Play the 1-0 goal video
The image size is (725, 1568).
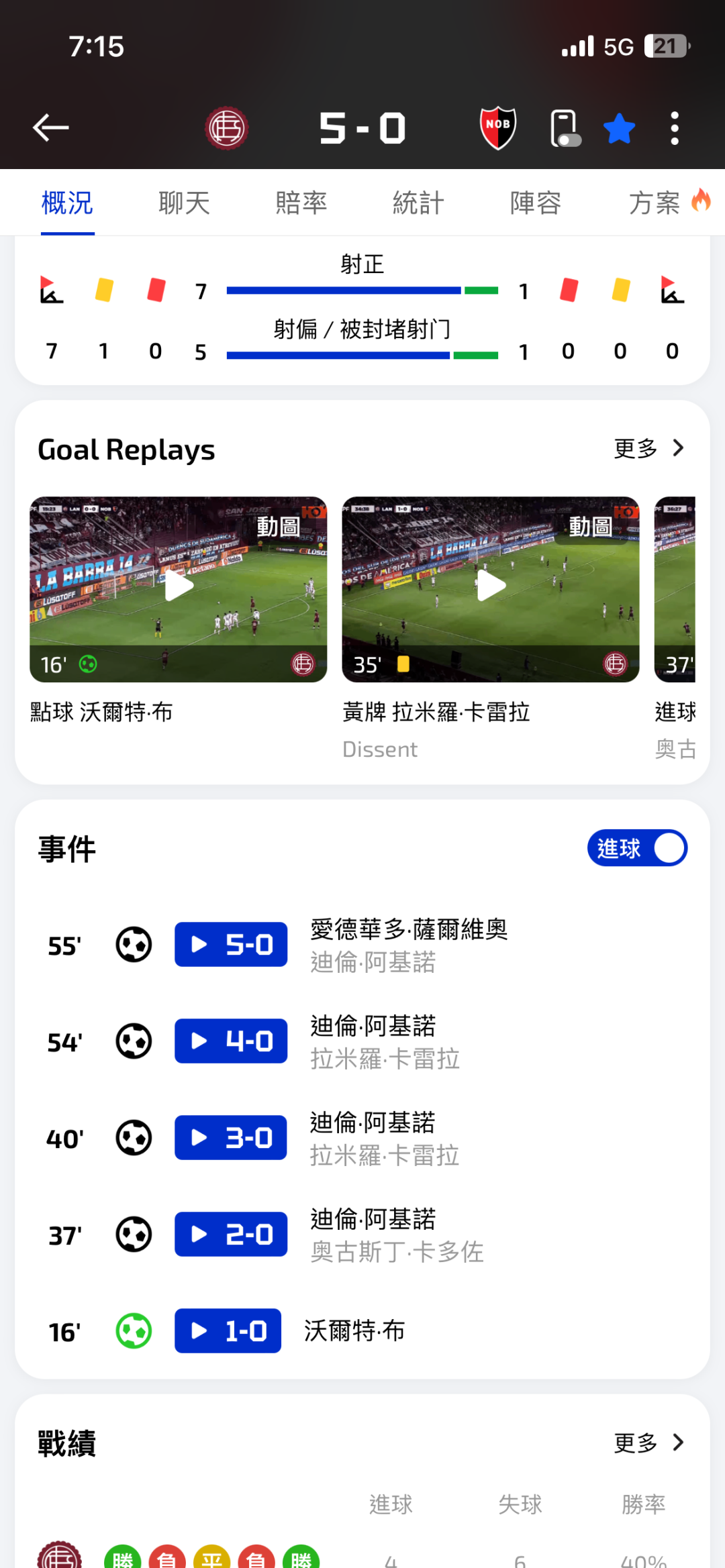pos(228,1331)
